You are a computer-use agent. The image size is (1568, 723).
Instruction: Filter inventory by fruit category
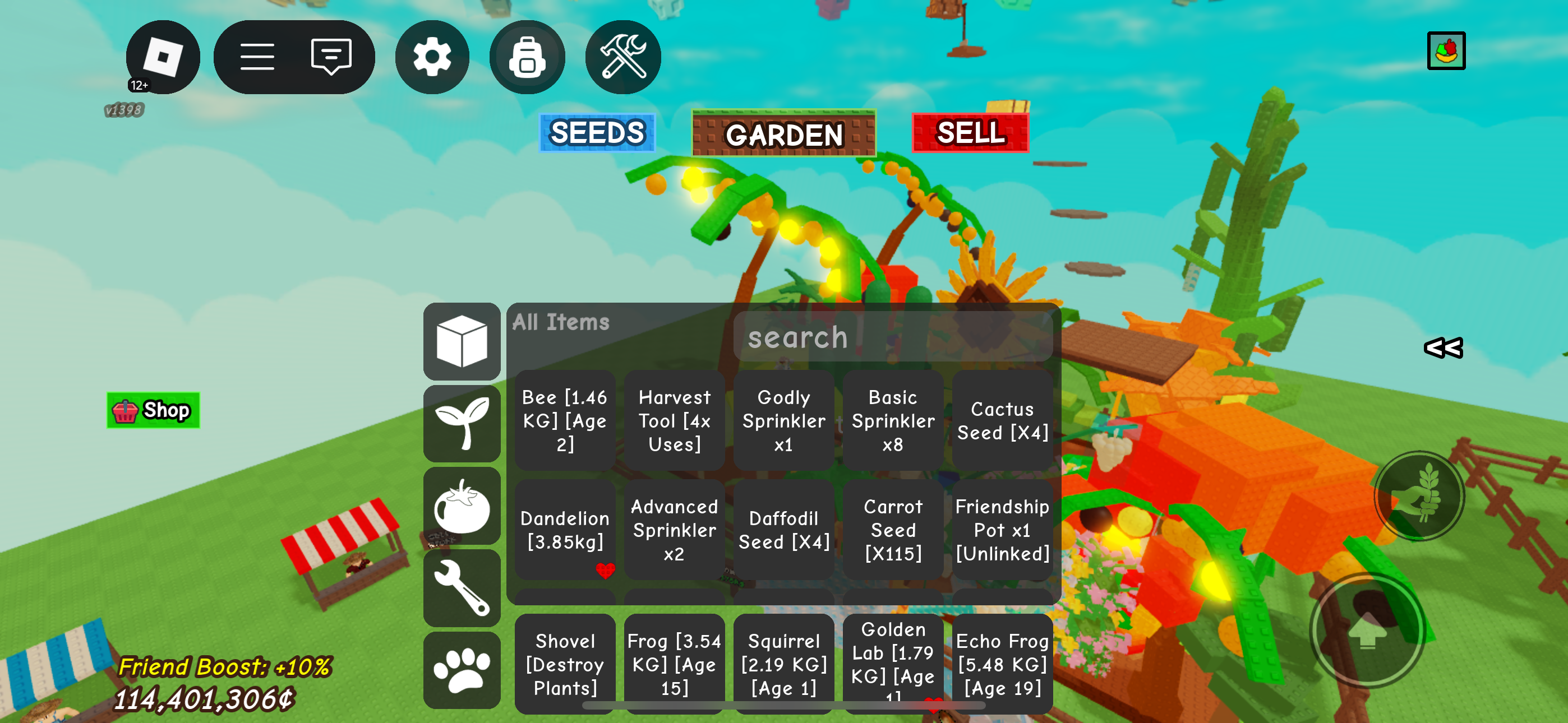click(462, 506)
